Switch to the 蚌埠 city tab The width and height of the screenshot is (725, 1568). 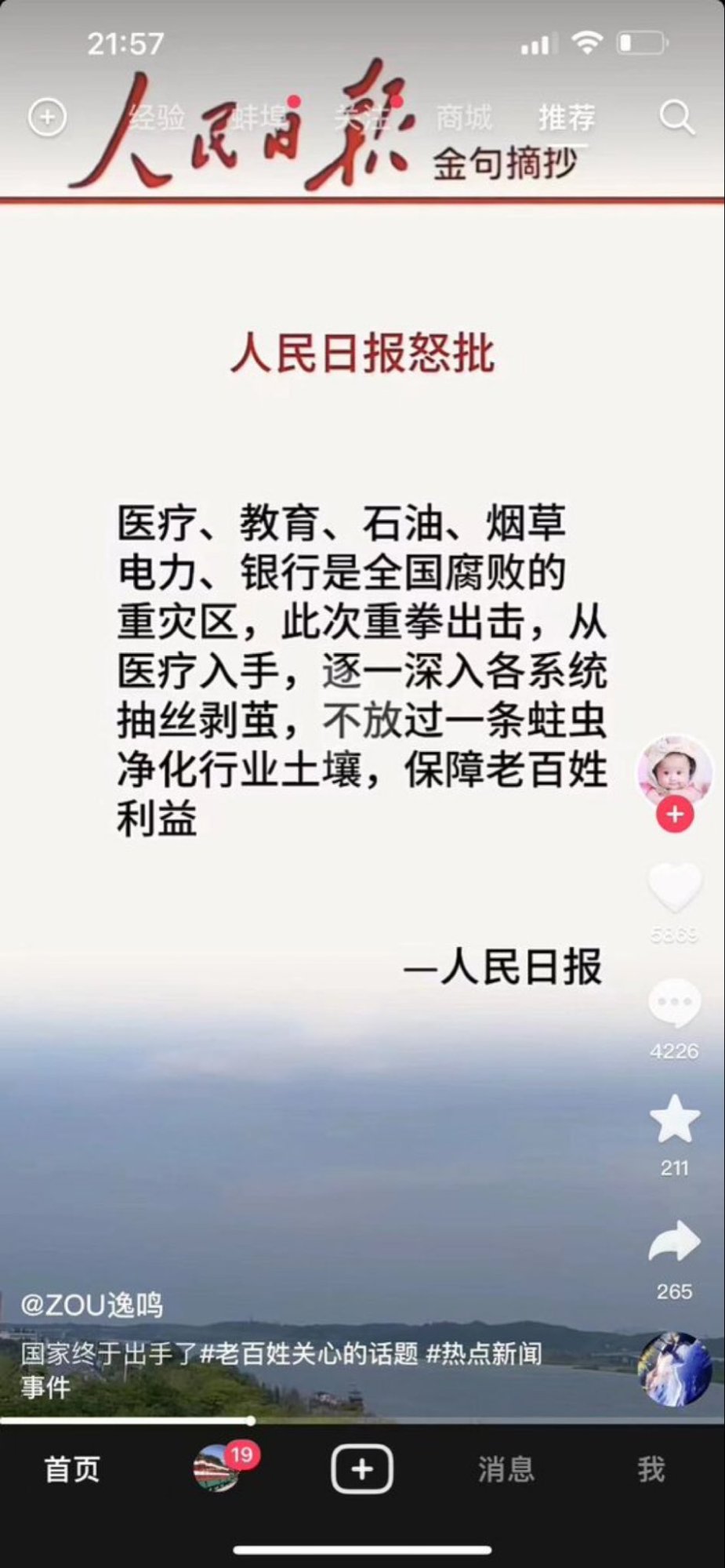[x=259, y=118]
